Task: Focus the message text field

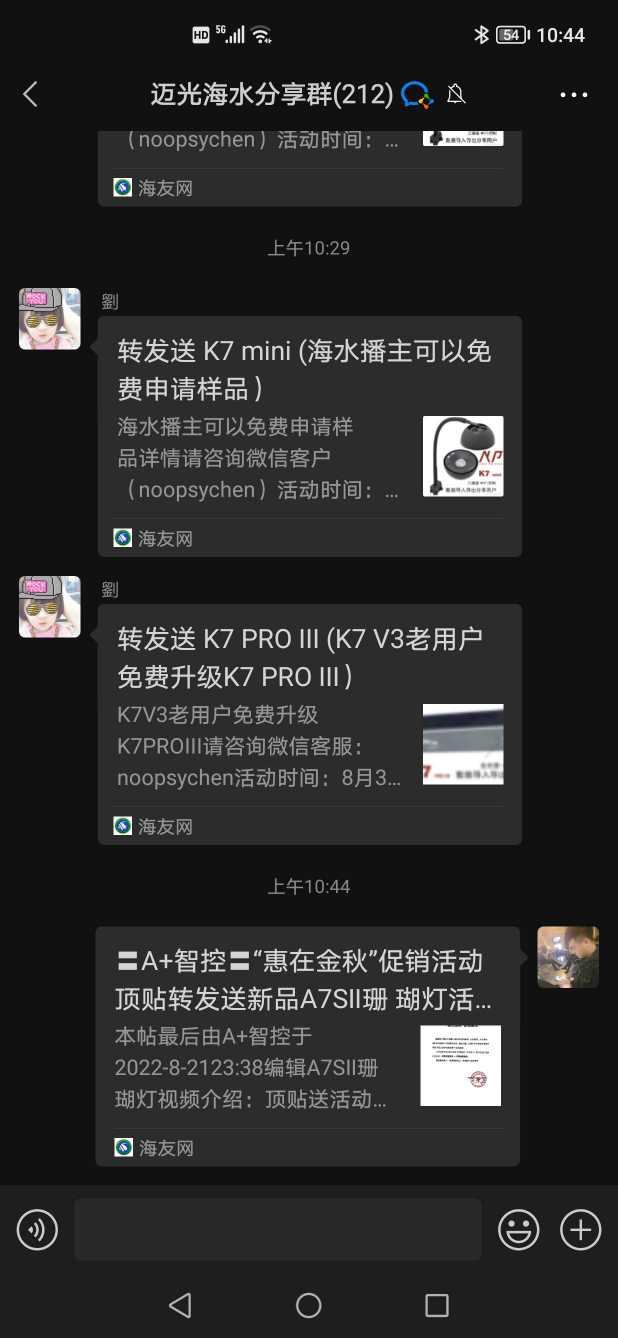Action: 277,1229
